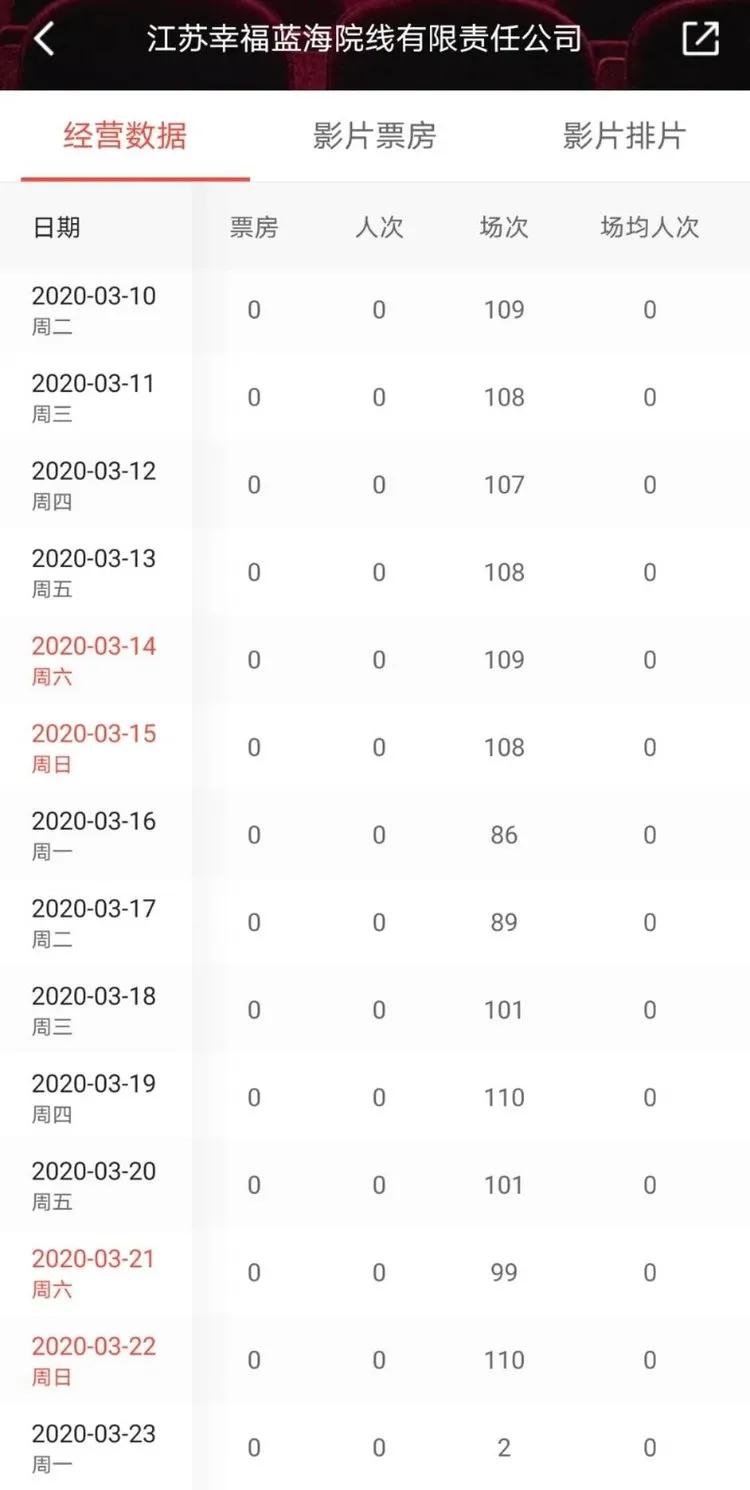Share this cinema chain page
The image size is (750, 1490).
(700, 39)
